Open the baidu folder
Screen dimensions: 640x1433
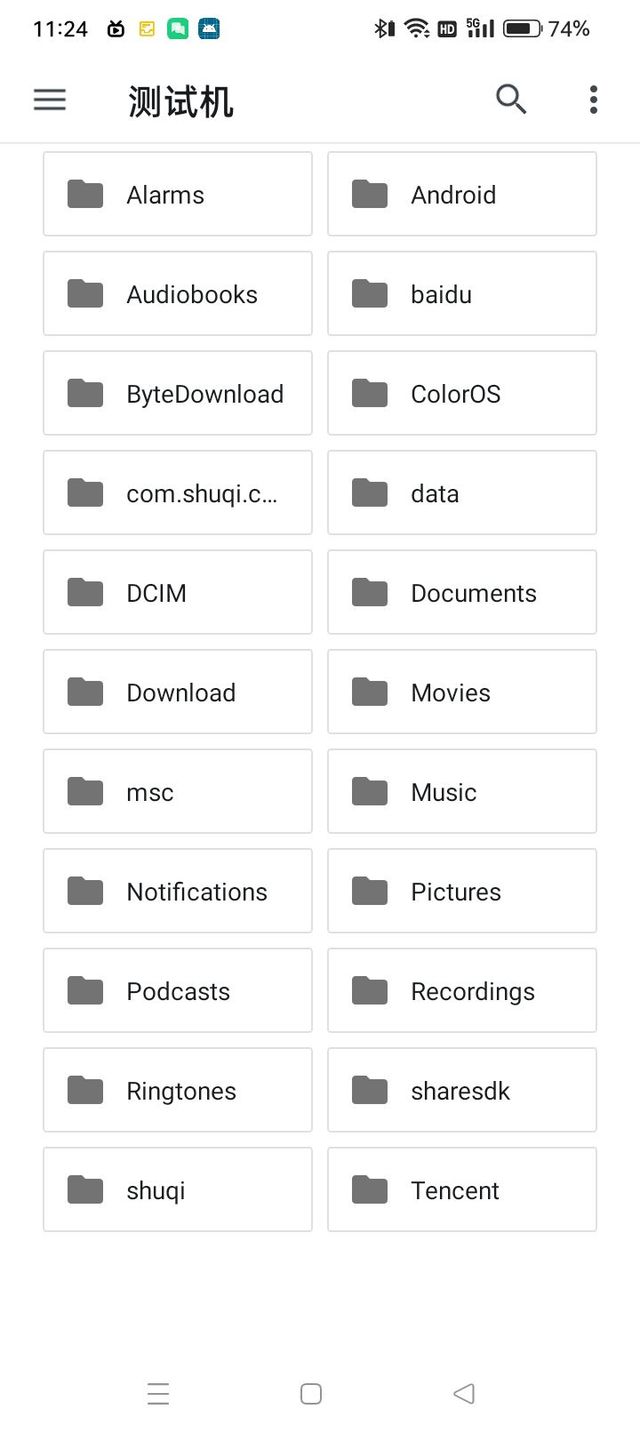coord(462,294)
